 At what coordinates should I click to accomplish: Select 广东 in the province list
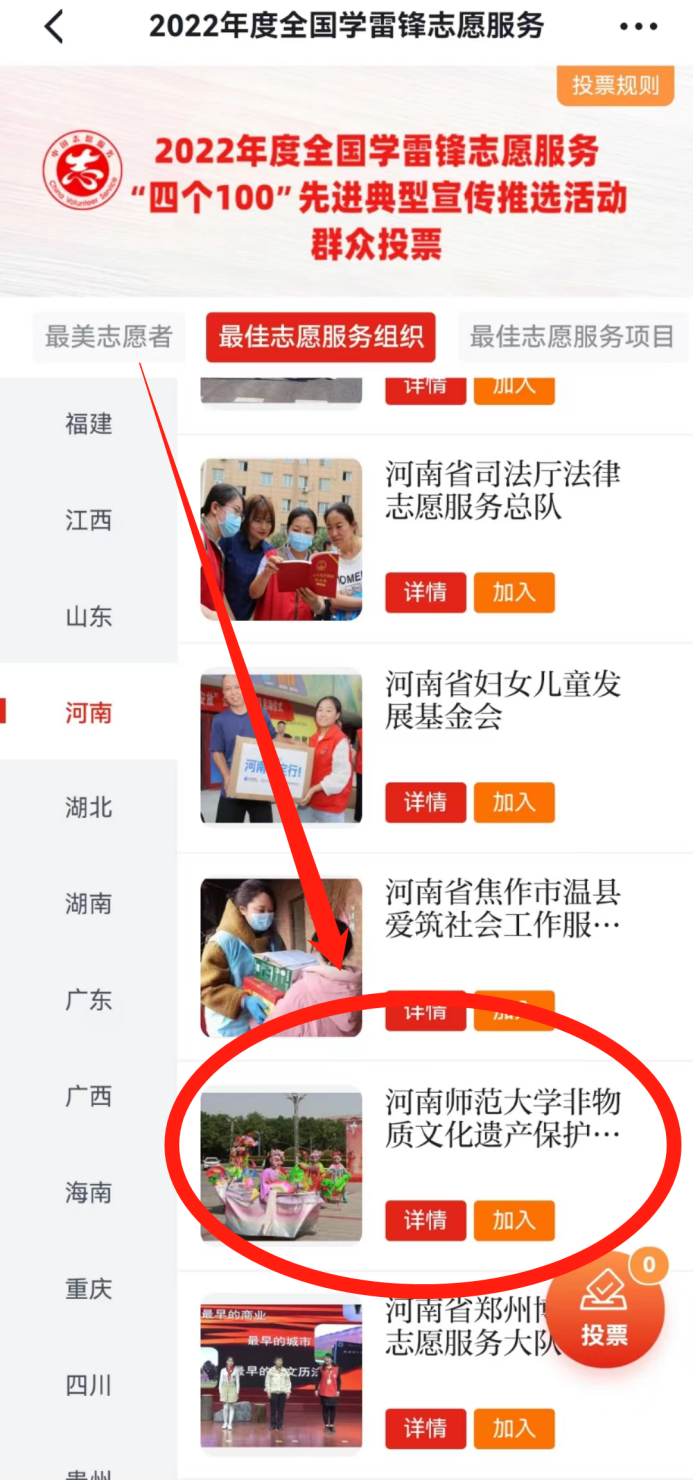click(x=88, y=1000)
